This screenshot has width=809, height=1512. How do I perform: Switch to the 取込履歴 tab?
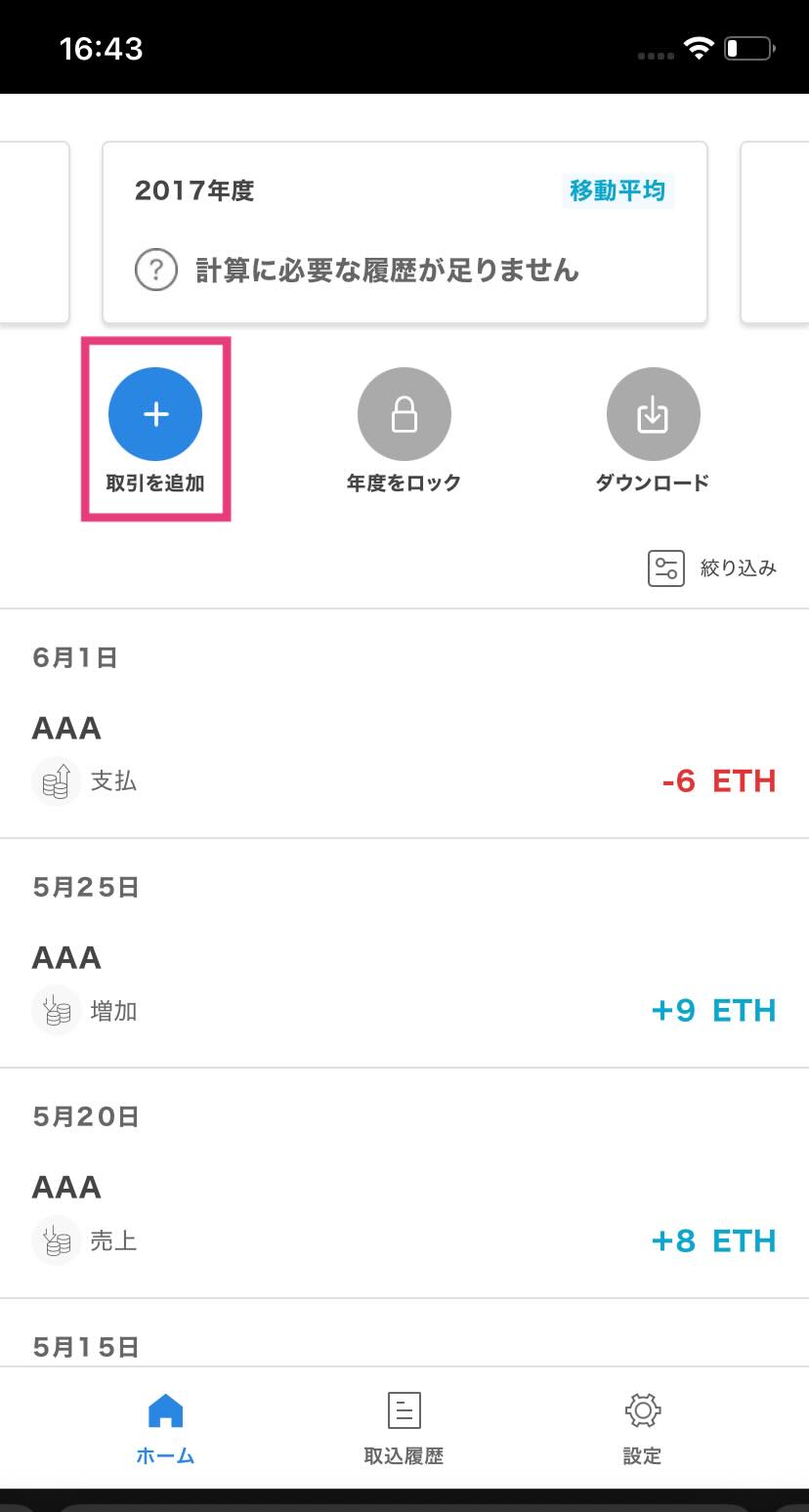pyautogui.click(x=404, y=1429)
